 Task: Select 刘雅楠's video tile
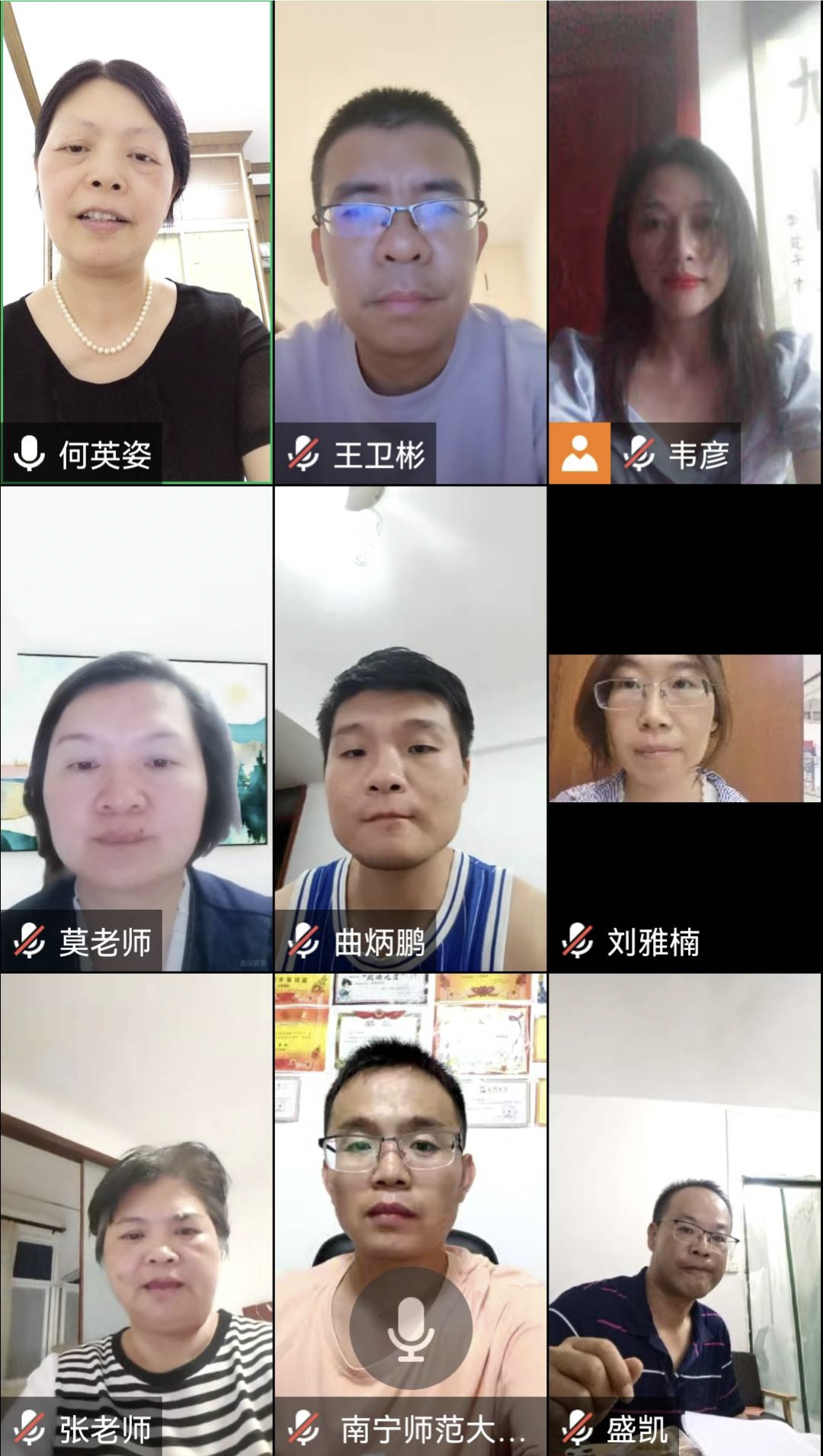click(685, 728)
